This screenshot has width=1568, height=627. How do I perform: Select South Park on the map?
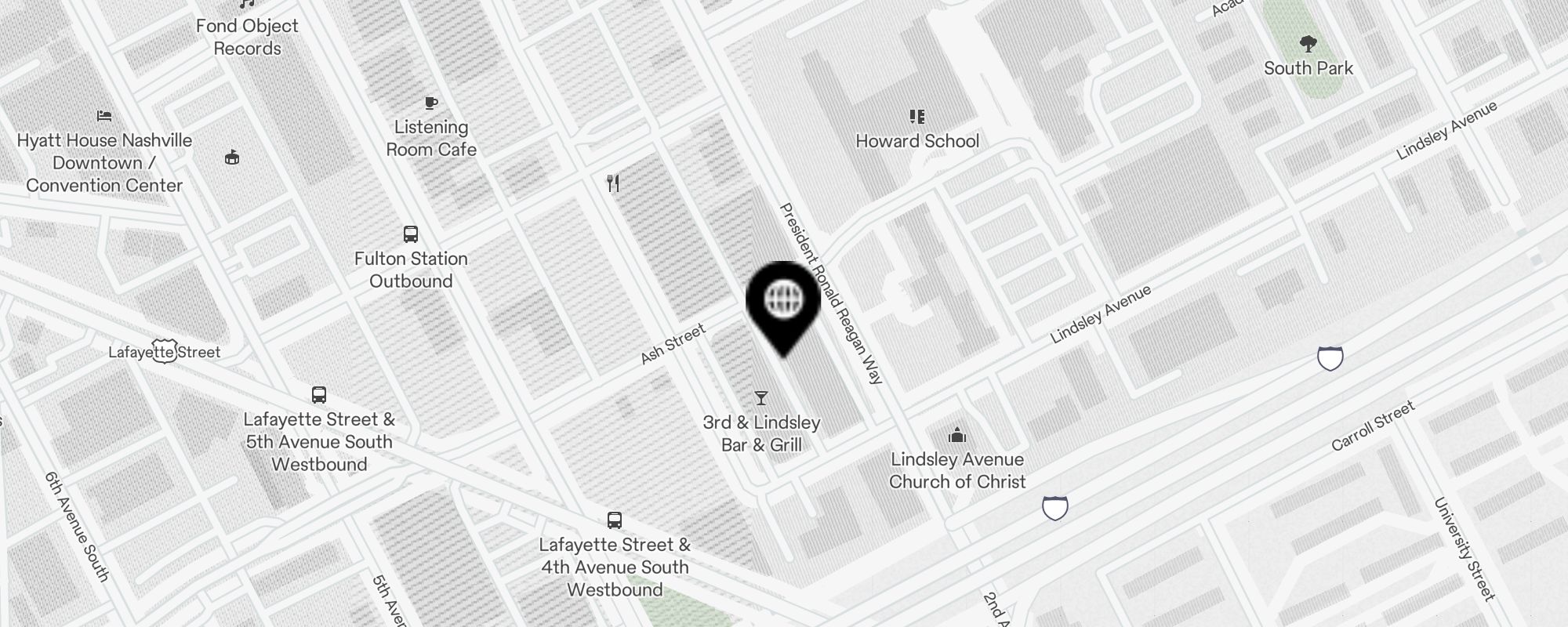point(1307,45)
